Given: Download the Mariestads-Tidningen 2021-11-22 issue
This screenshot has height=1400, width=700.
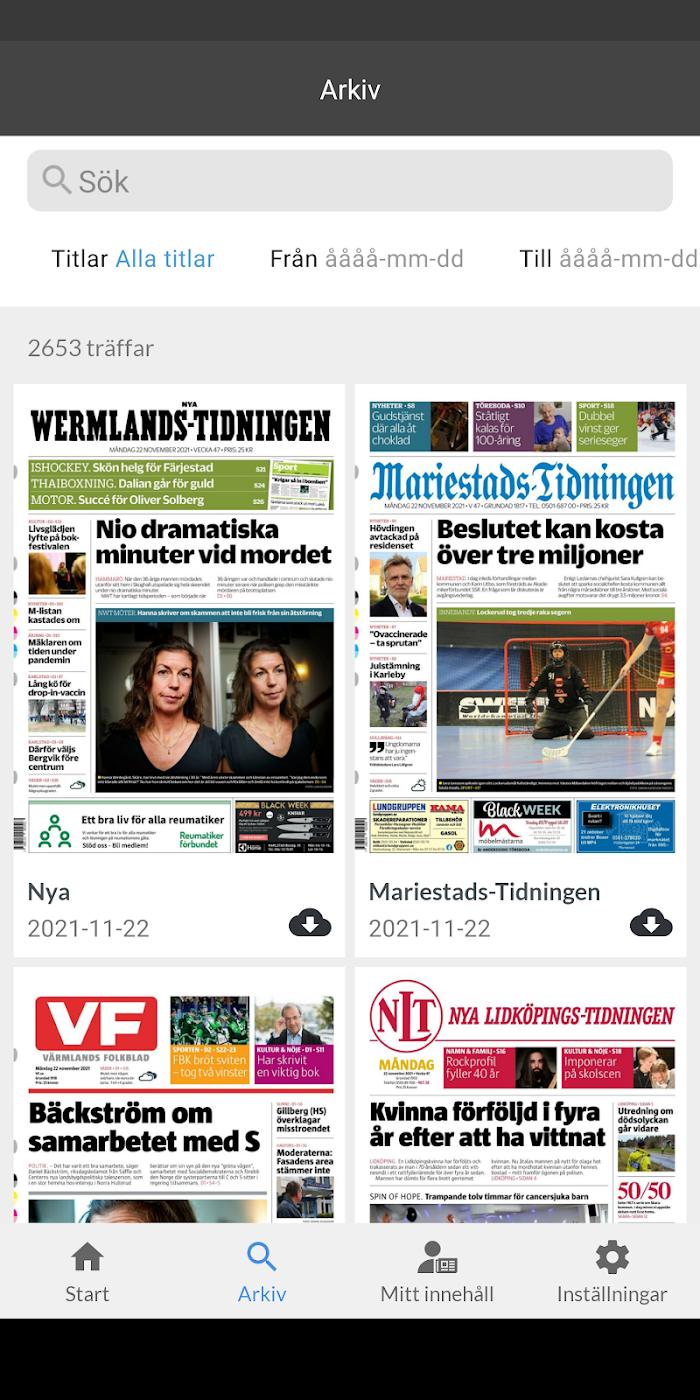Looking at the screenshot, I should tap(651, 923).
